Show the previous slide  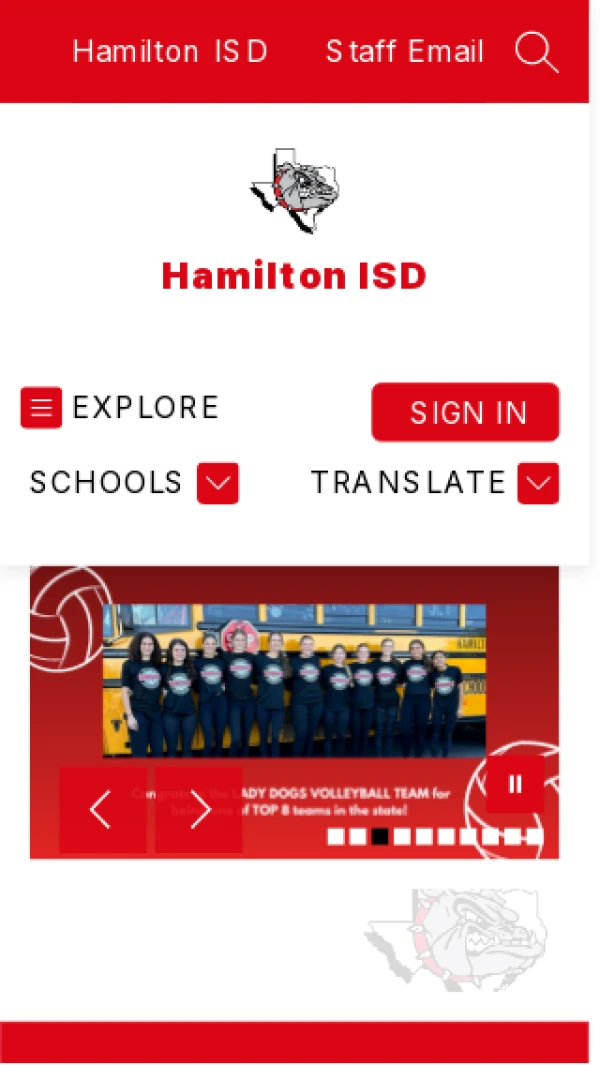101,810
